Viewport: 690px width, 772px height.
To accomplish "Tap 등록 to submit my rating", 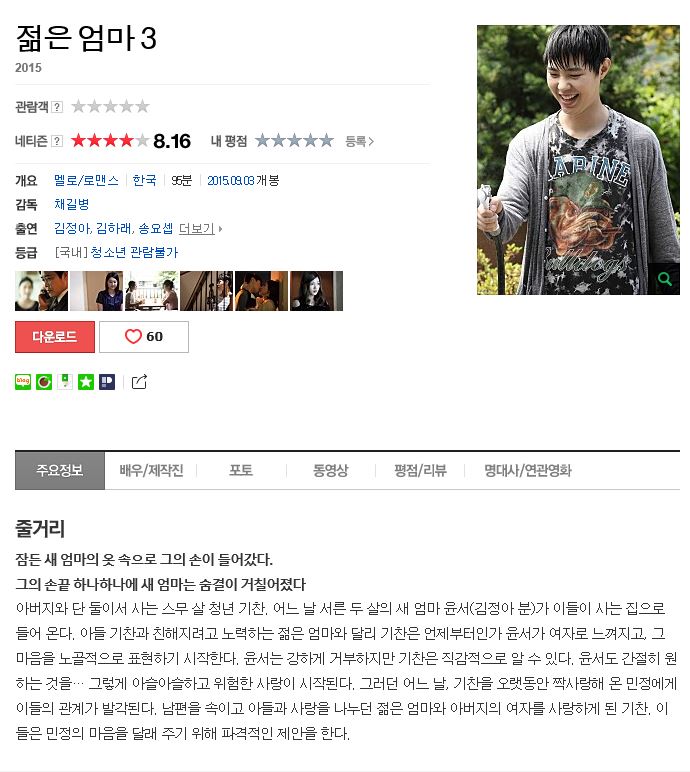I will [x=358, y=141].
